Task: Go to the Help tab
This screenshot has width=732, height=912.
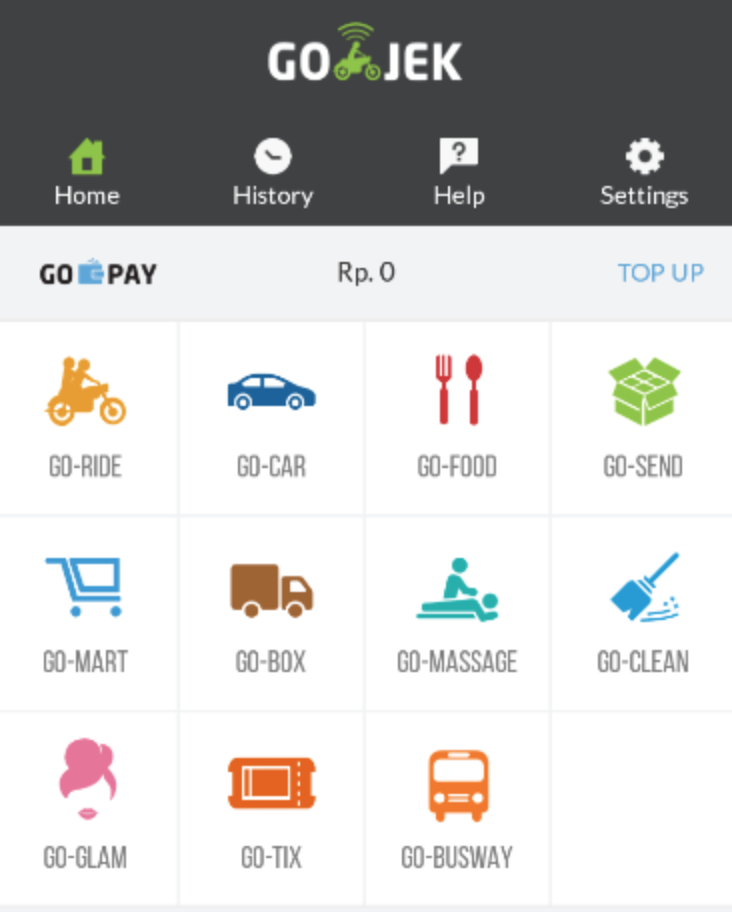Action: click(x=459, y=173)
